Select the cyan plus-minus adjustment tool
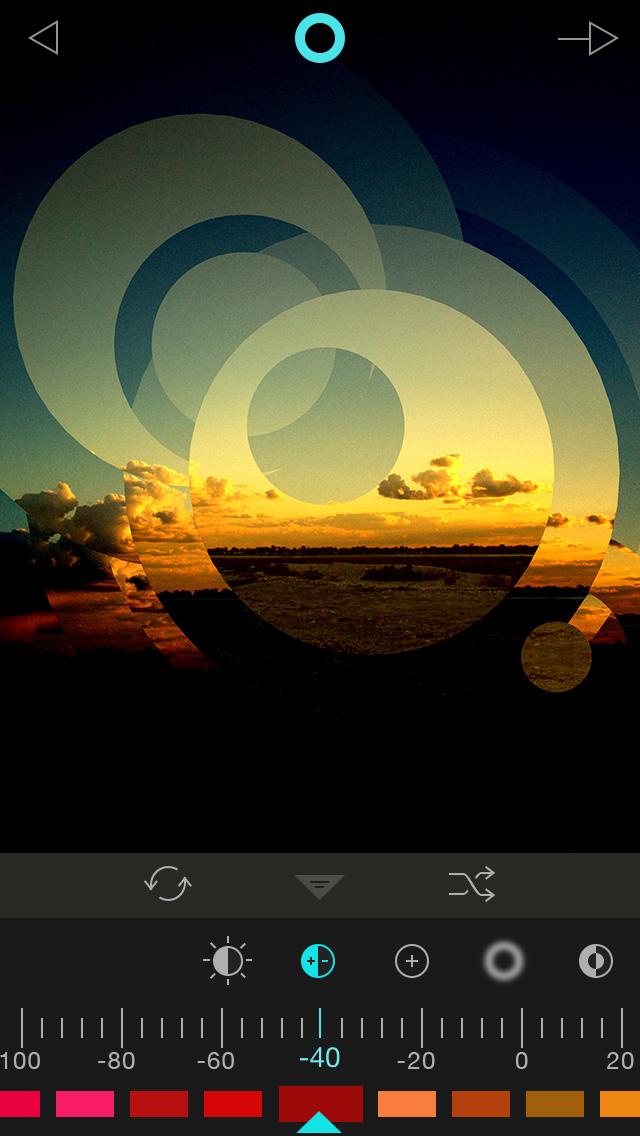 coord(318,961)
